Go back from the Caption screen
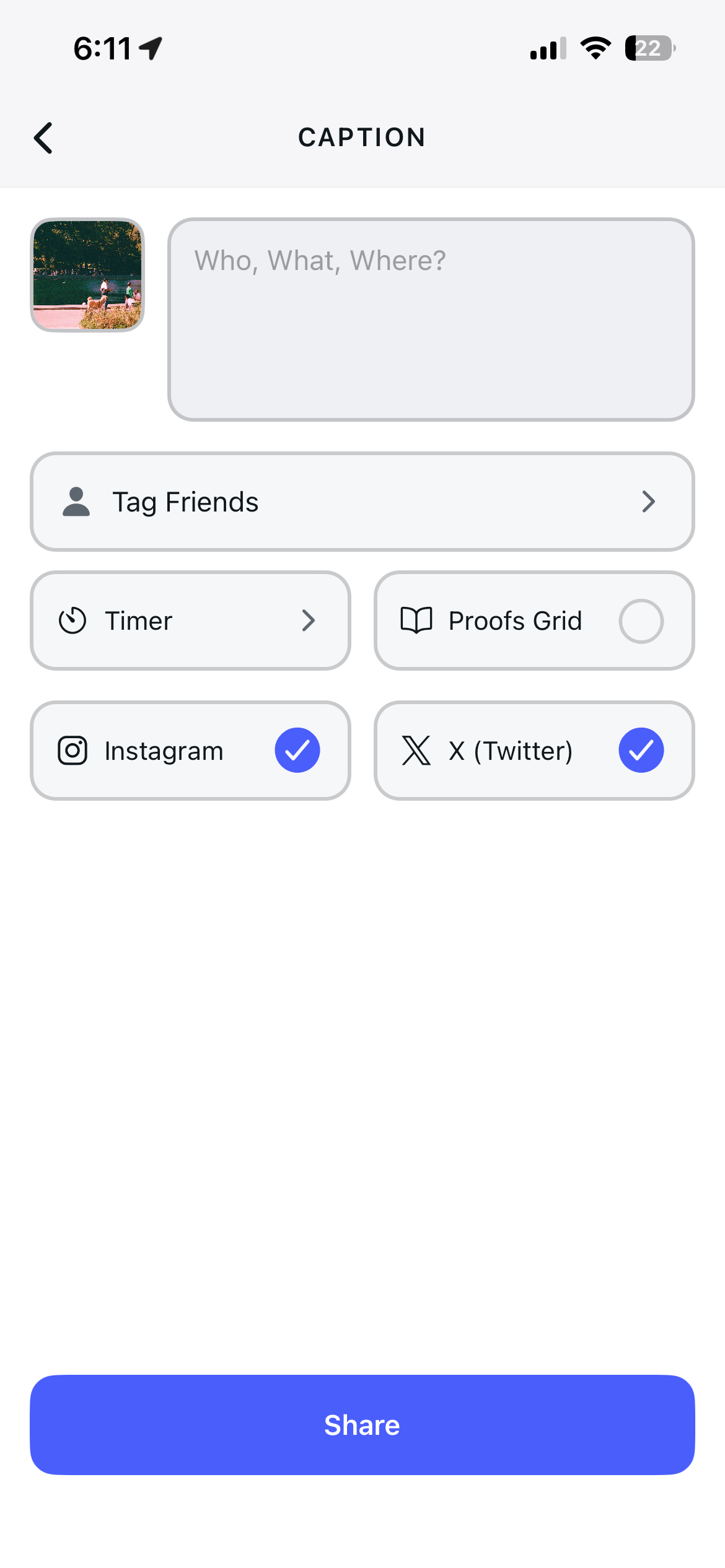The width and height of the screenshot is (725, 1568). [43, 137]
